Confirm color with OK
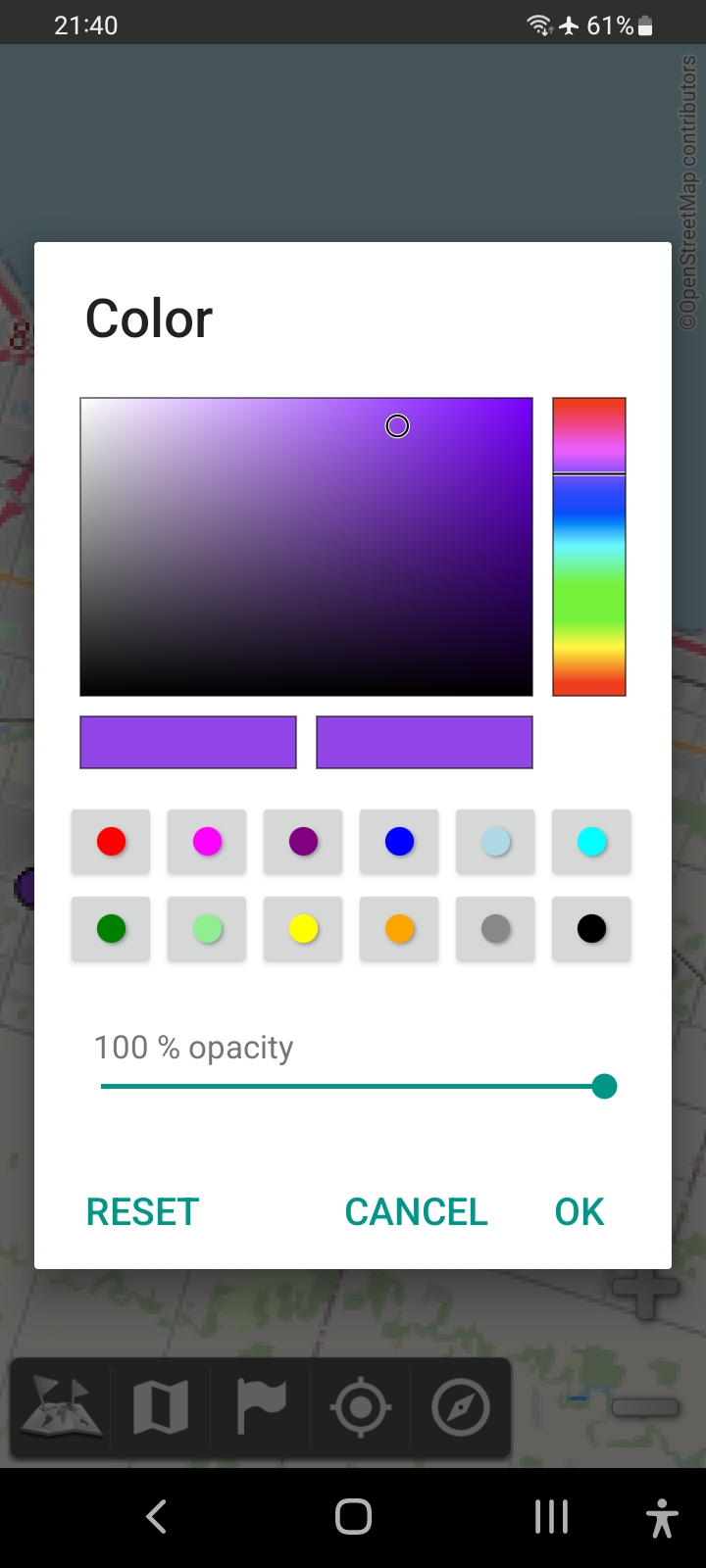The image size is (706, 1568). point(580,1212)
